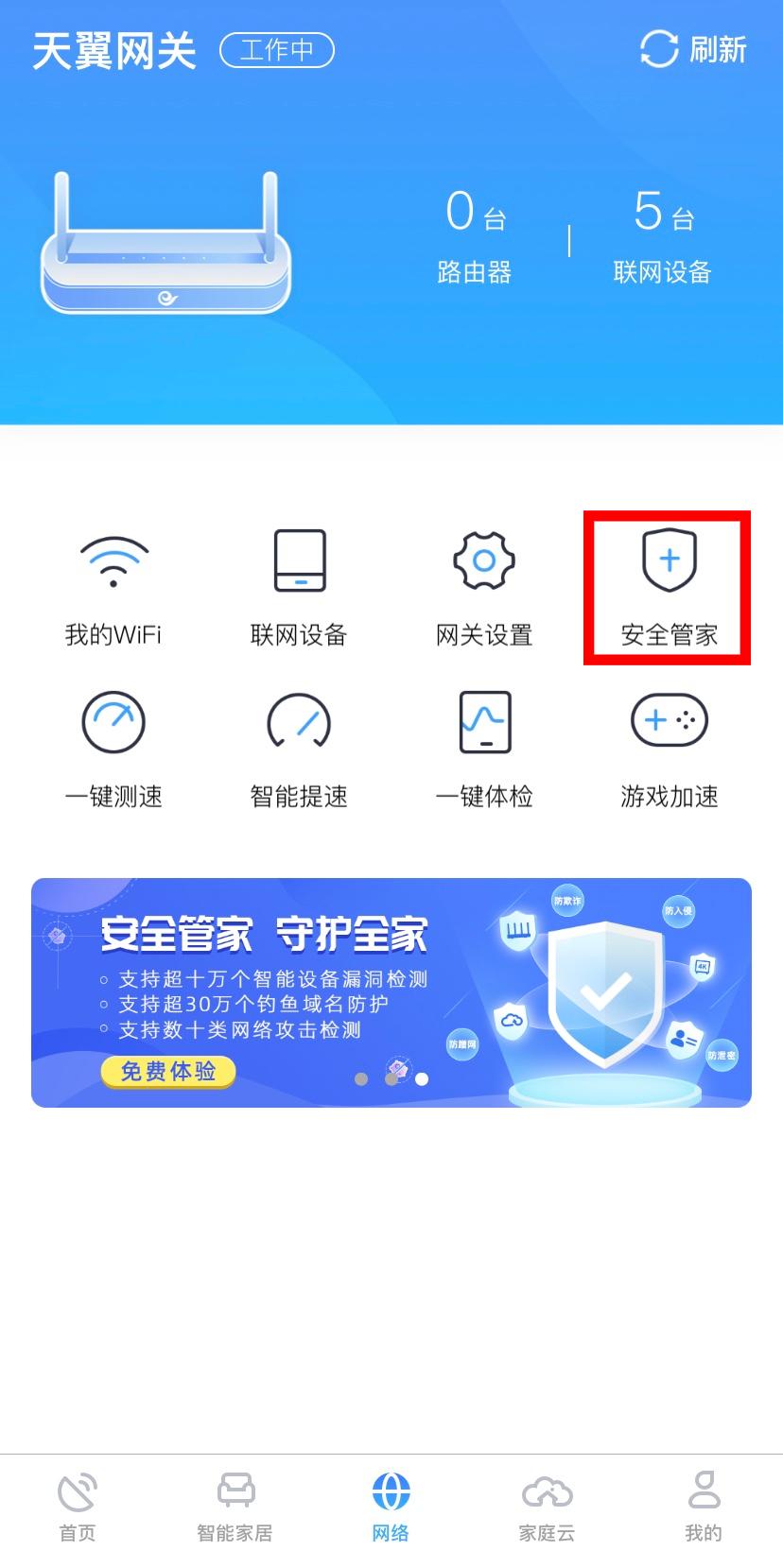Viewport: 783px width, 1568px height.
Task: Tap the 免费体验 free trial button
Action: coord(167,1072)
